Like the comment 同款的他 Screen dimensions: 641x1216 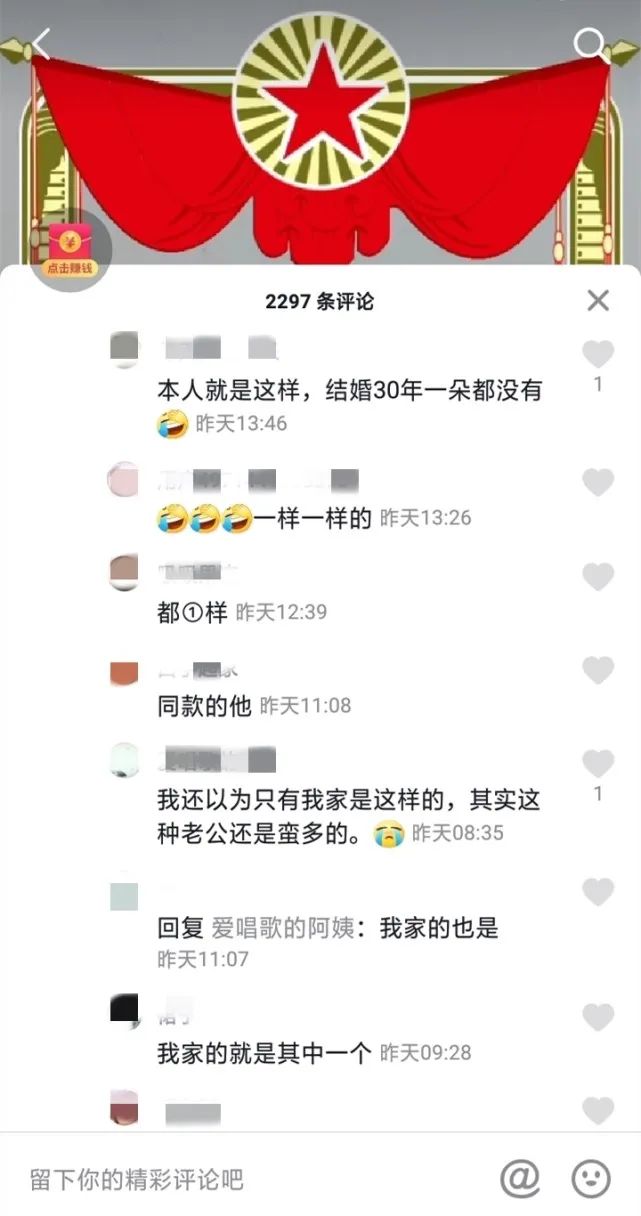tap(598, 671)
